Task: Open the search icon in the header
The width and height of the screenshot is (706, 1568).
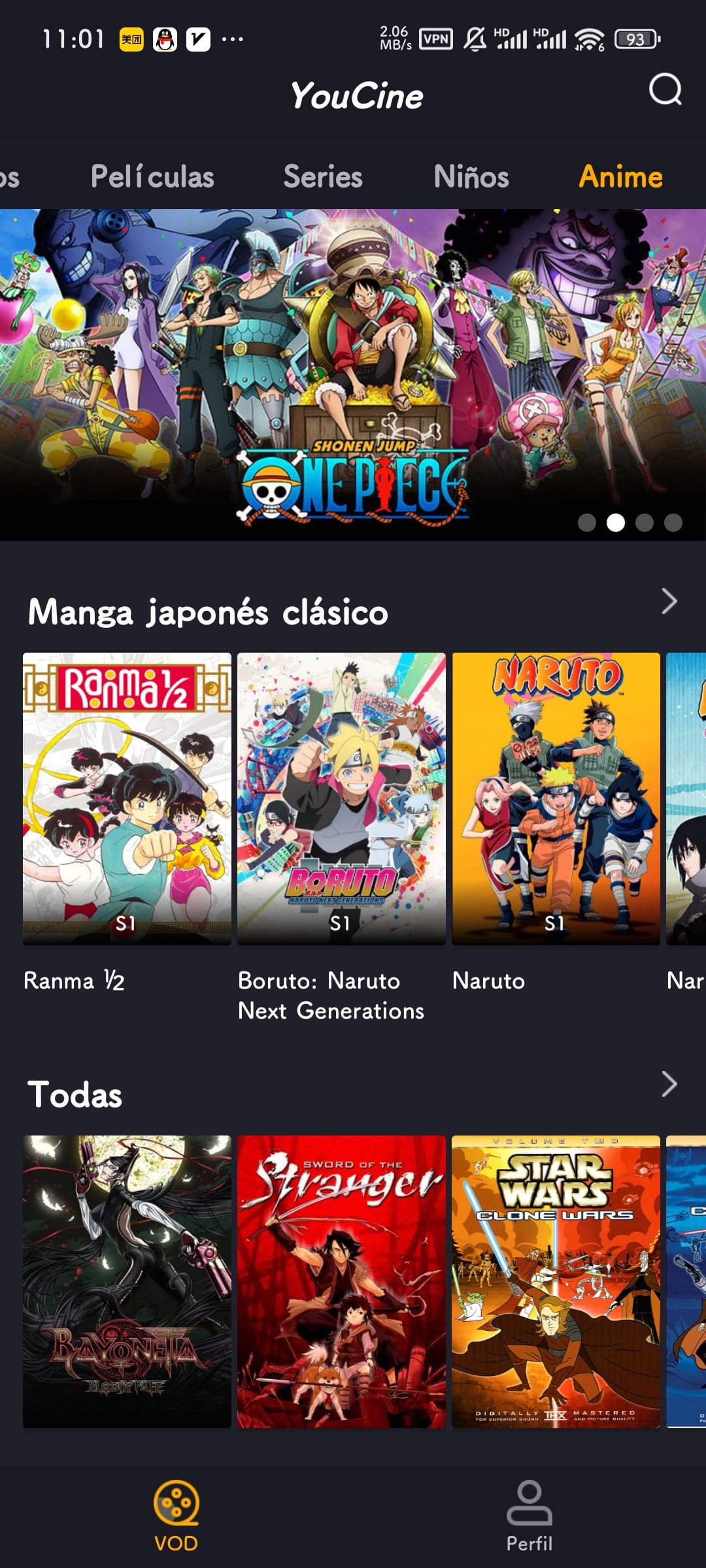Action: point(665,90)
